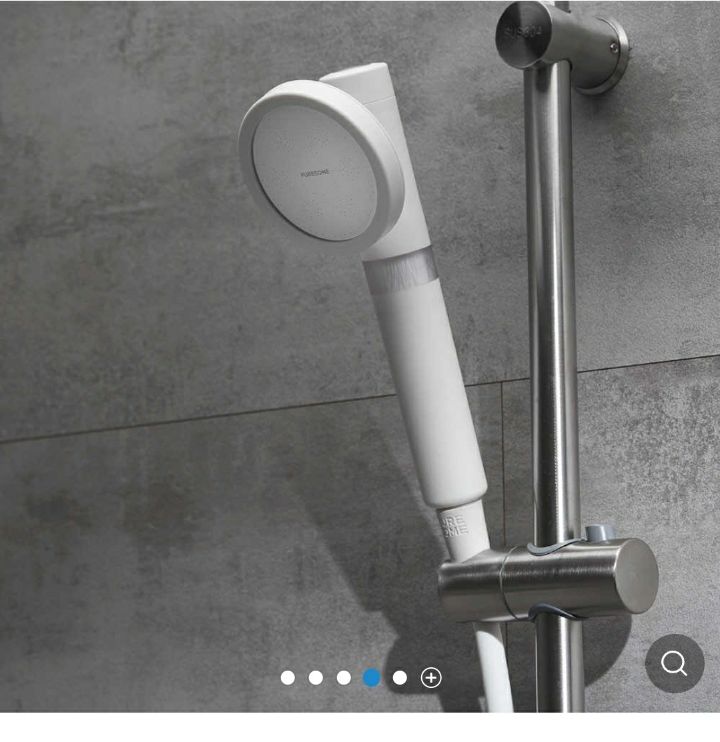Tap the plus icon for more images
Screen dimensions: 720x742
pos(431,678)
